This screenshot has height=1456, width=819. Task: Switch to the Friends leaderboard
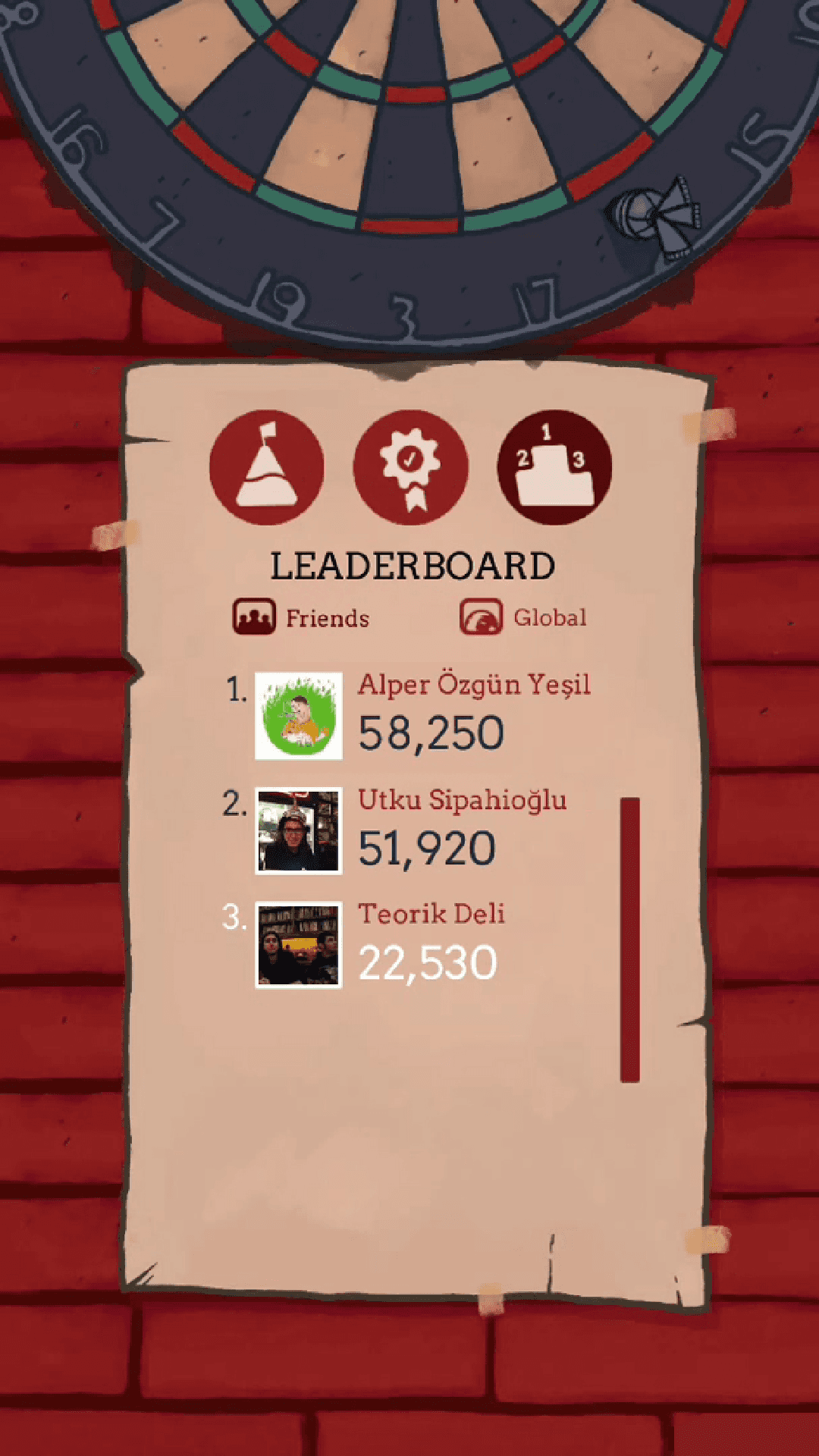click(302, 617)
